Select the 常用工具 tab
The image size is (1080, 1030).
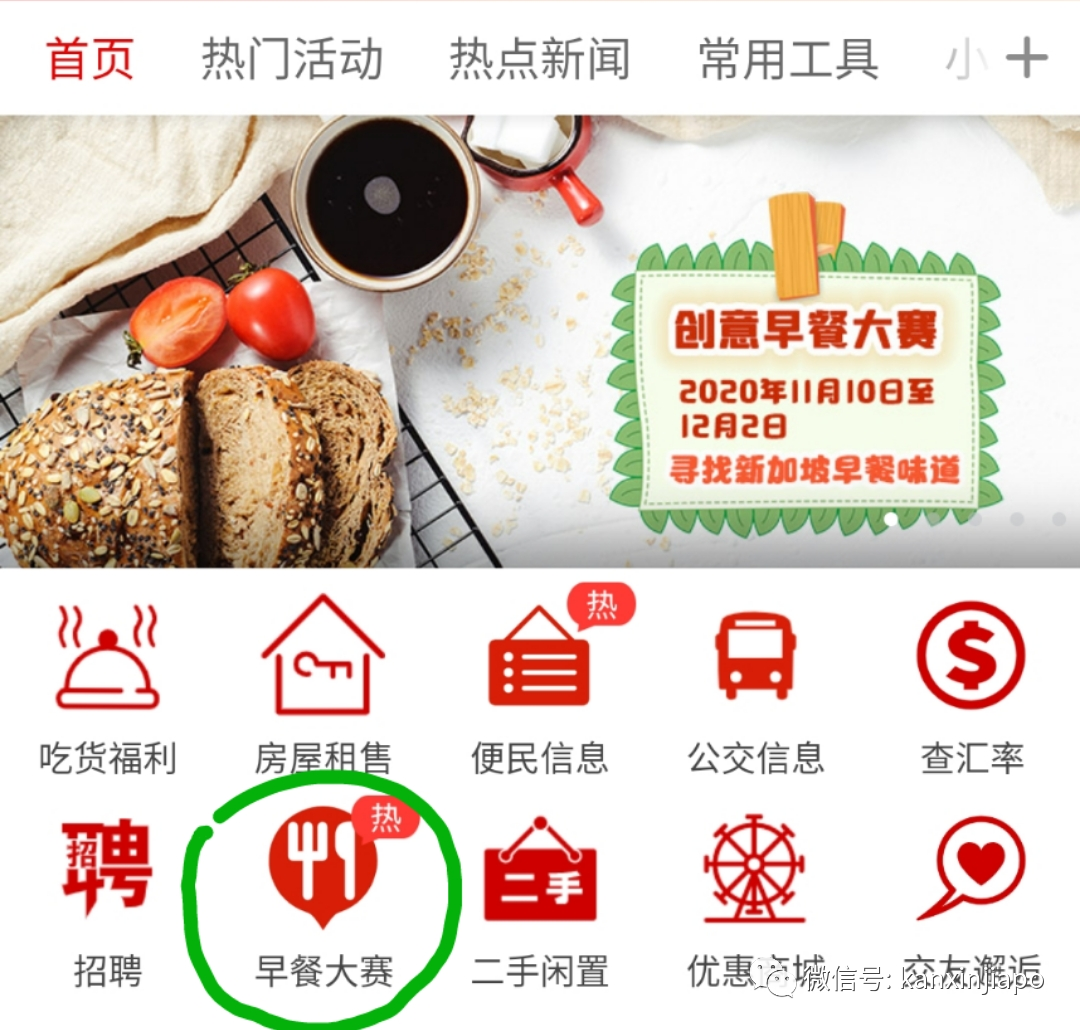pyautogui.click(x=788, y=59)
